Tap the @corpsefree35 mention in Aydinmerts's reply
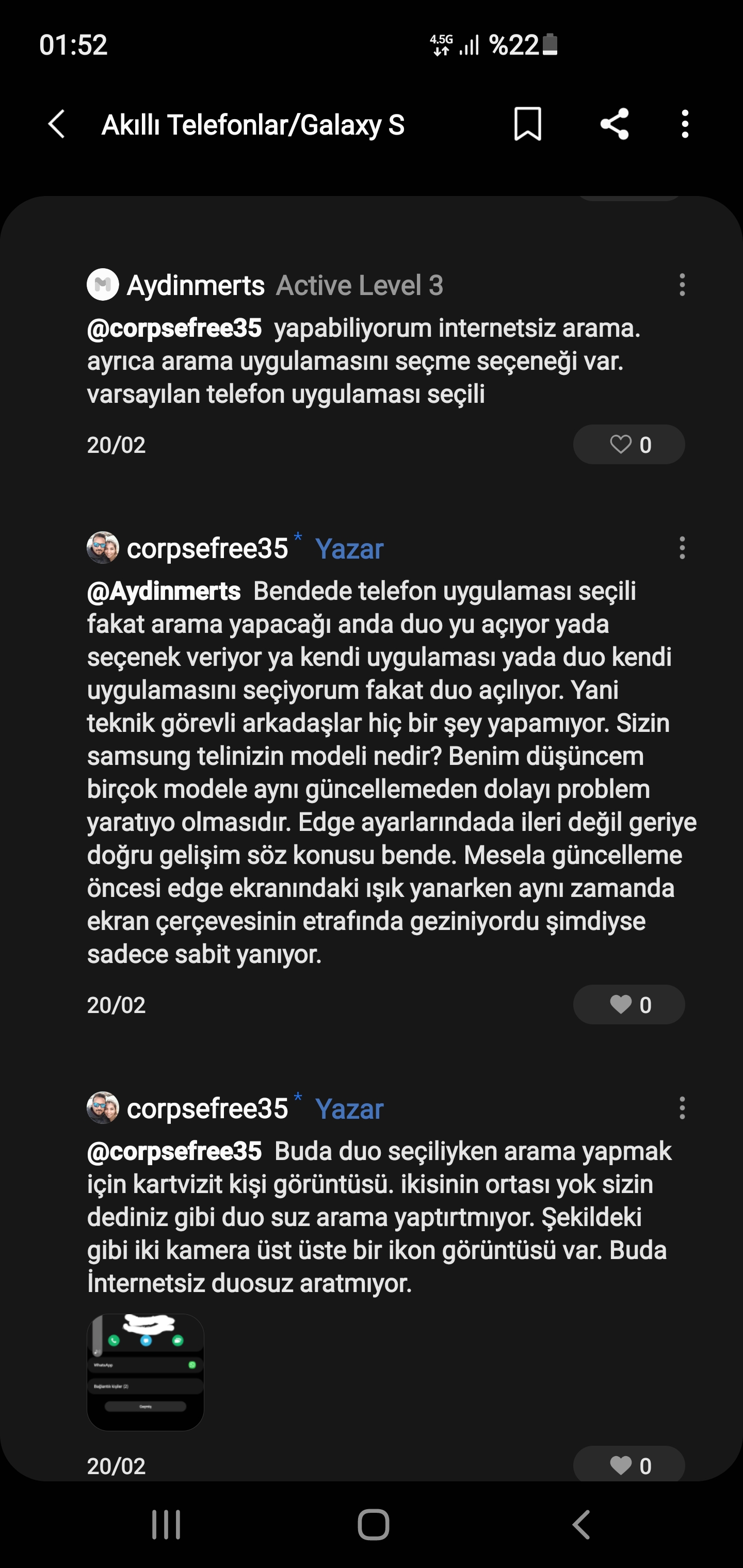 pos(174,328)
